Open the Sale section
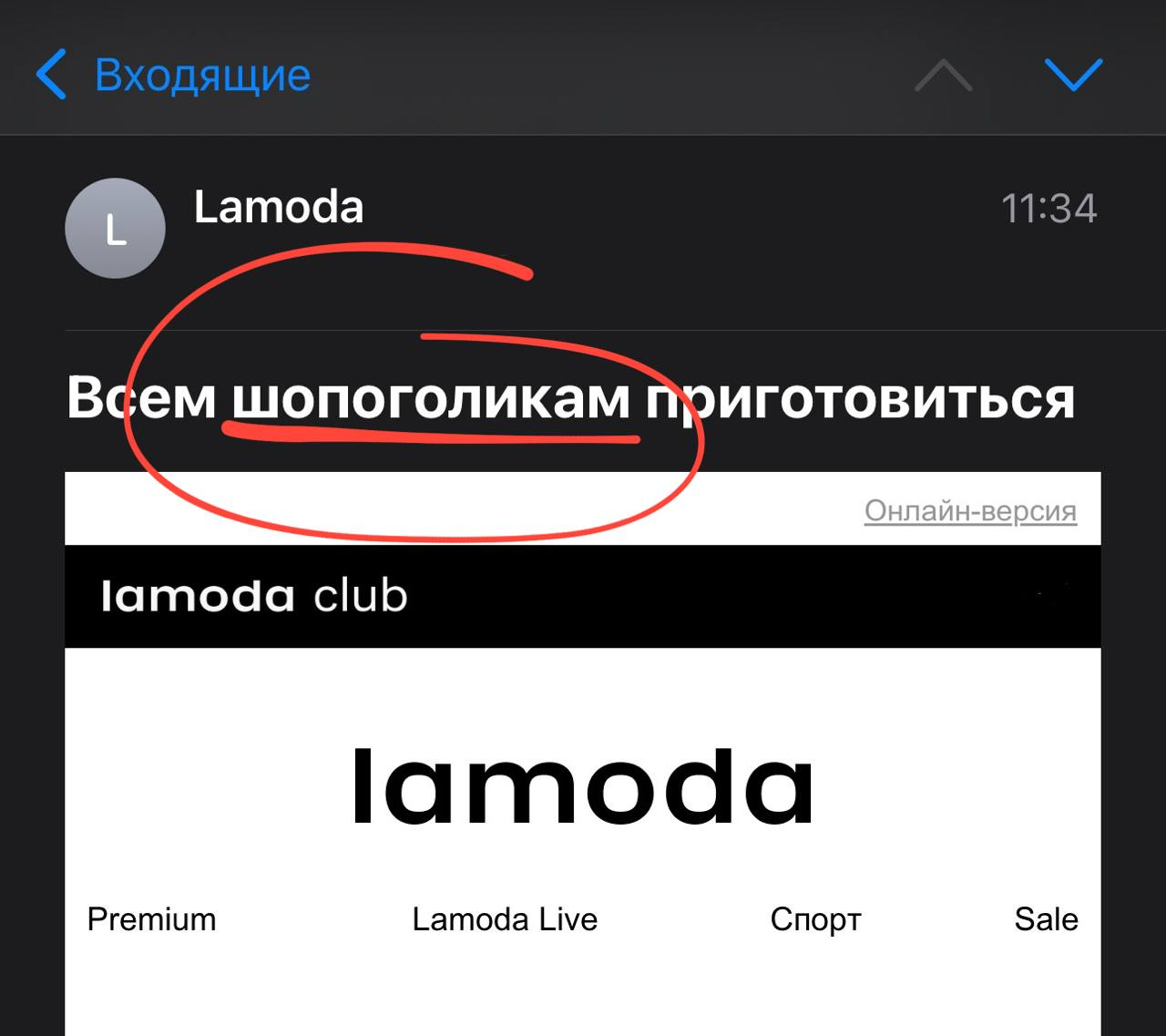Image resolution: width=1166 pixels, height=1036 pixels. [x=1046, y=919]
